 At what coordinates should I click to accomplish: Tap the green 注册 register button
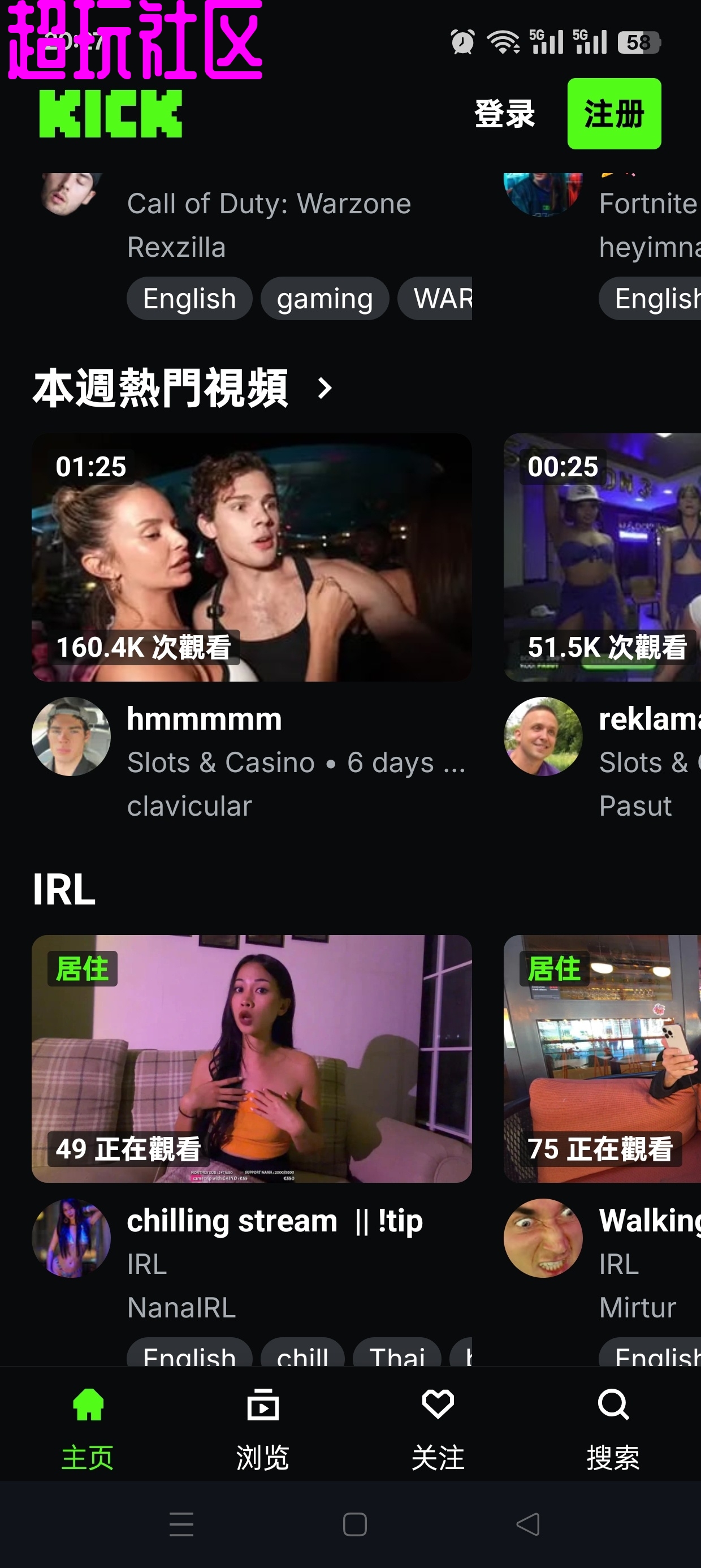(x=614, y=114)
